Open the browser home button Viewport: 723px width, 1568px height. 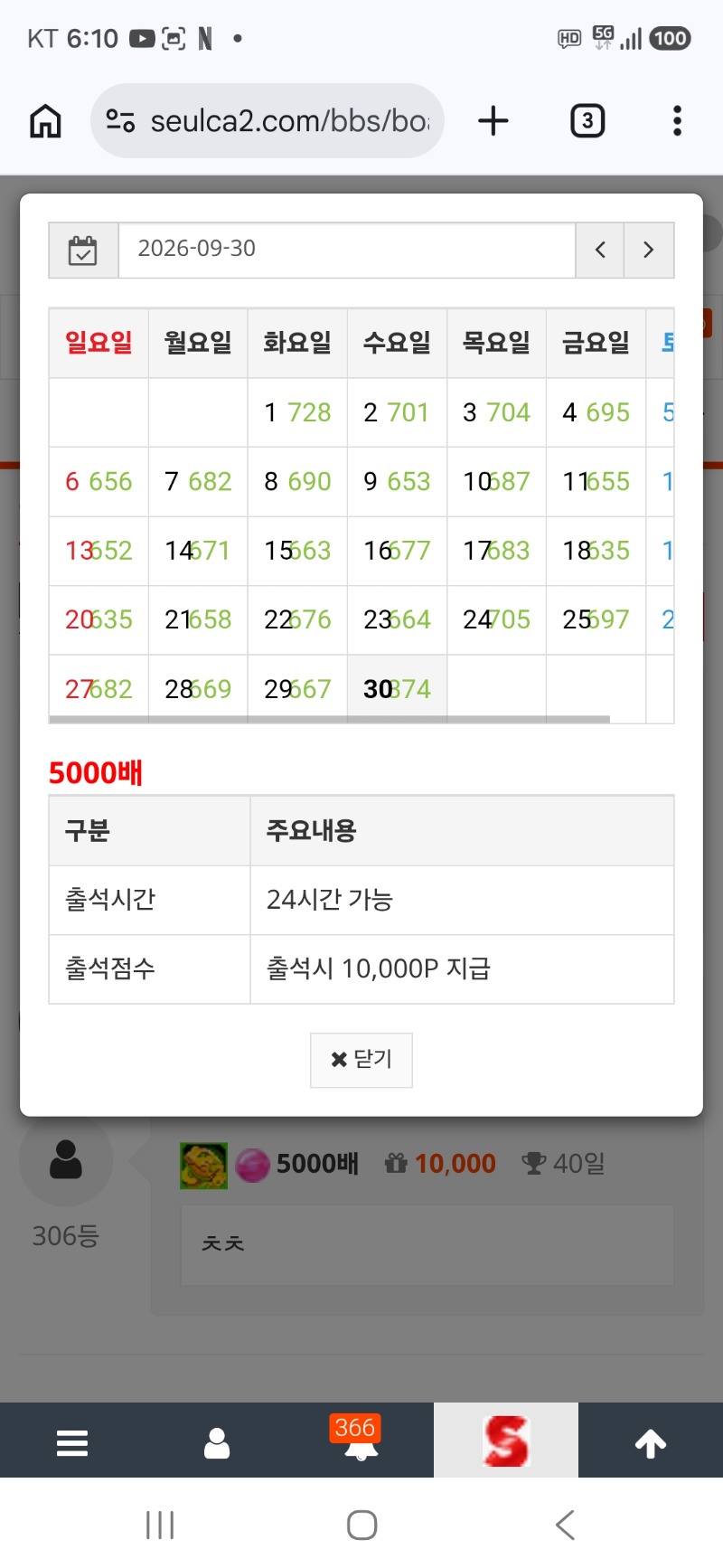pos(45,121)
